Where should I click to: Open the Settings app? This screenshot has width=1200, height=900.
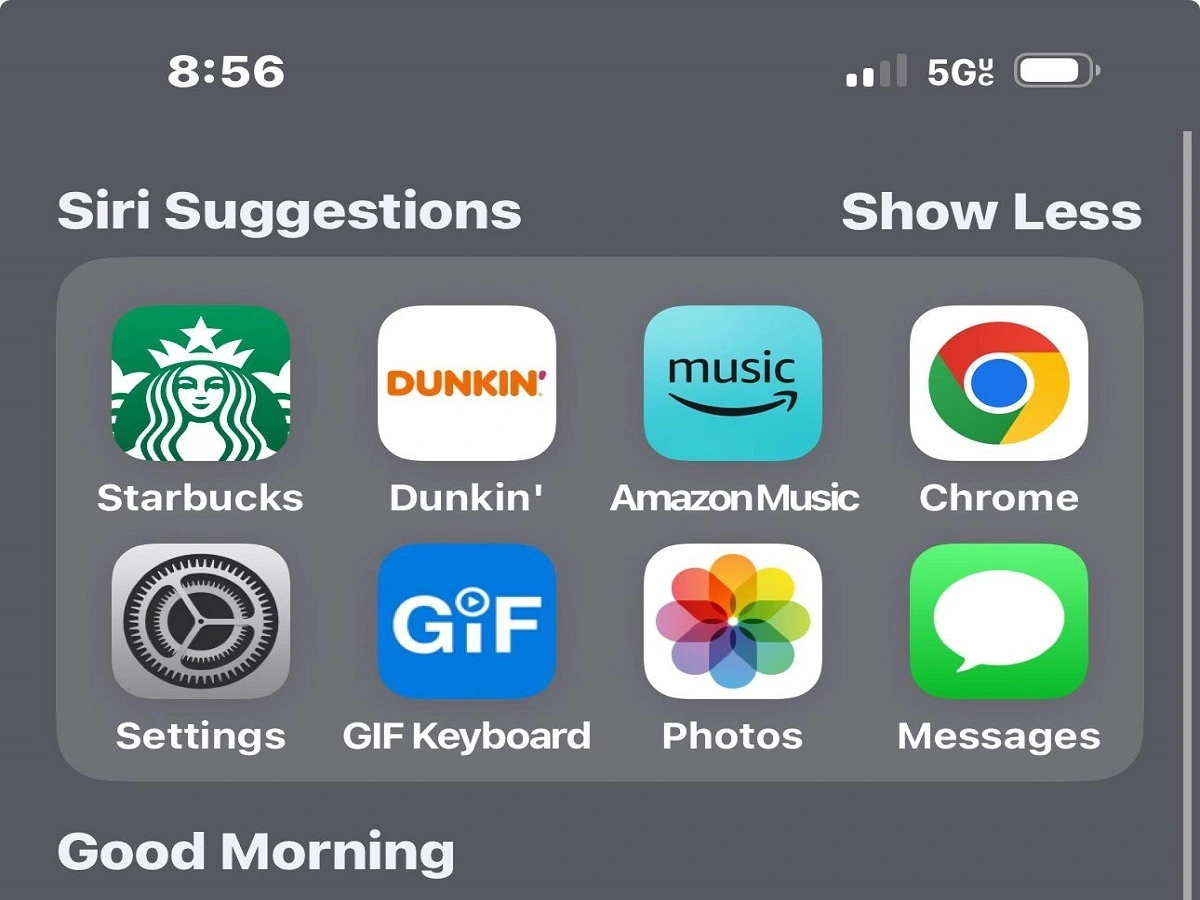tap(200, 621)
